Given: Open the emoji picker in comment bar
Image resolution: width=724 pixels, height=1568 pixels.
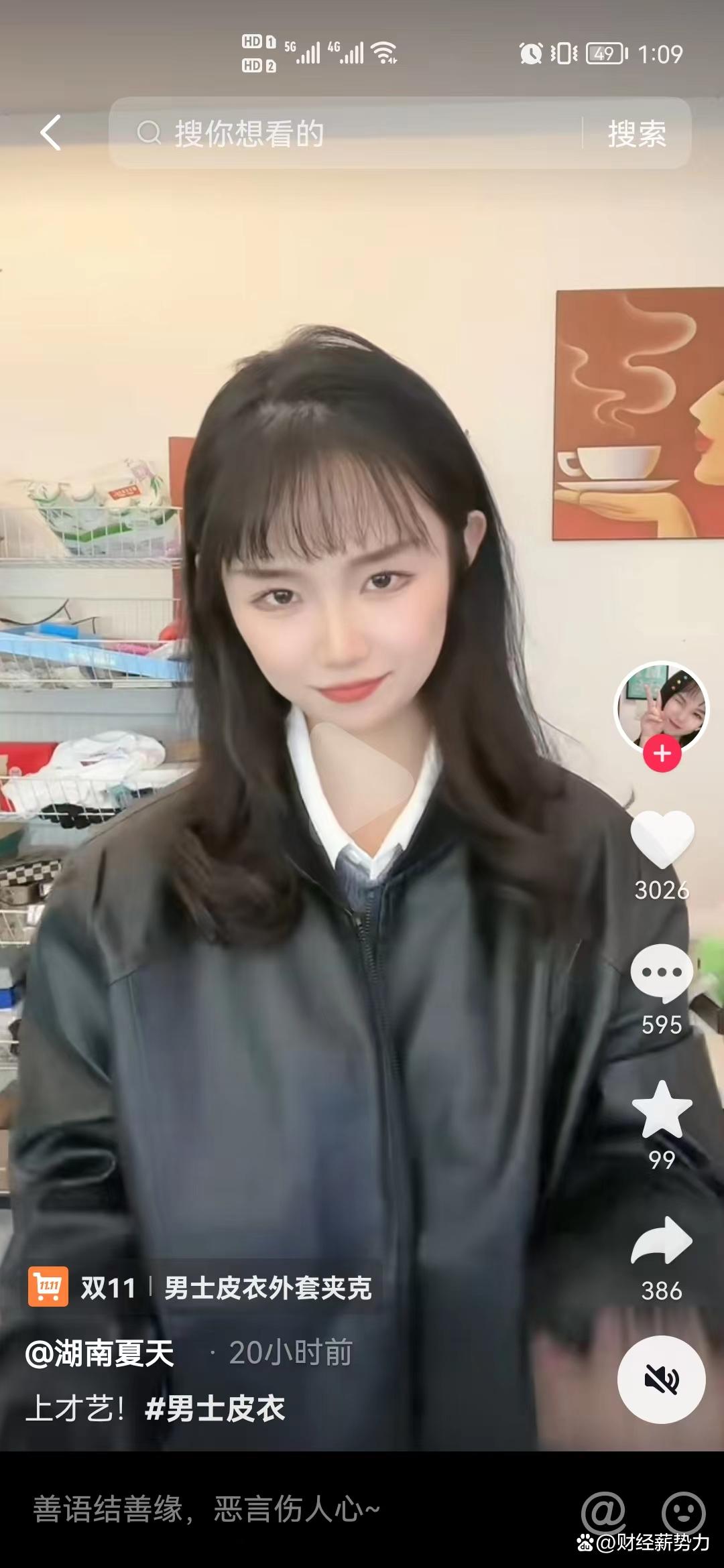Looking at the screenshot, I should point(683,1510).
